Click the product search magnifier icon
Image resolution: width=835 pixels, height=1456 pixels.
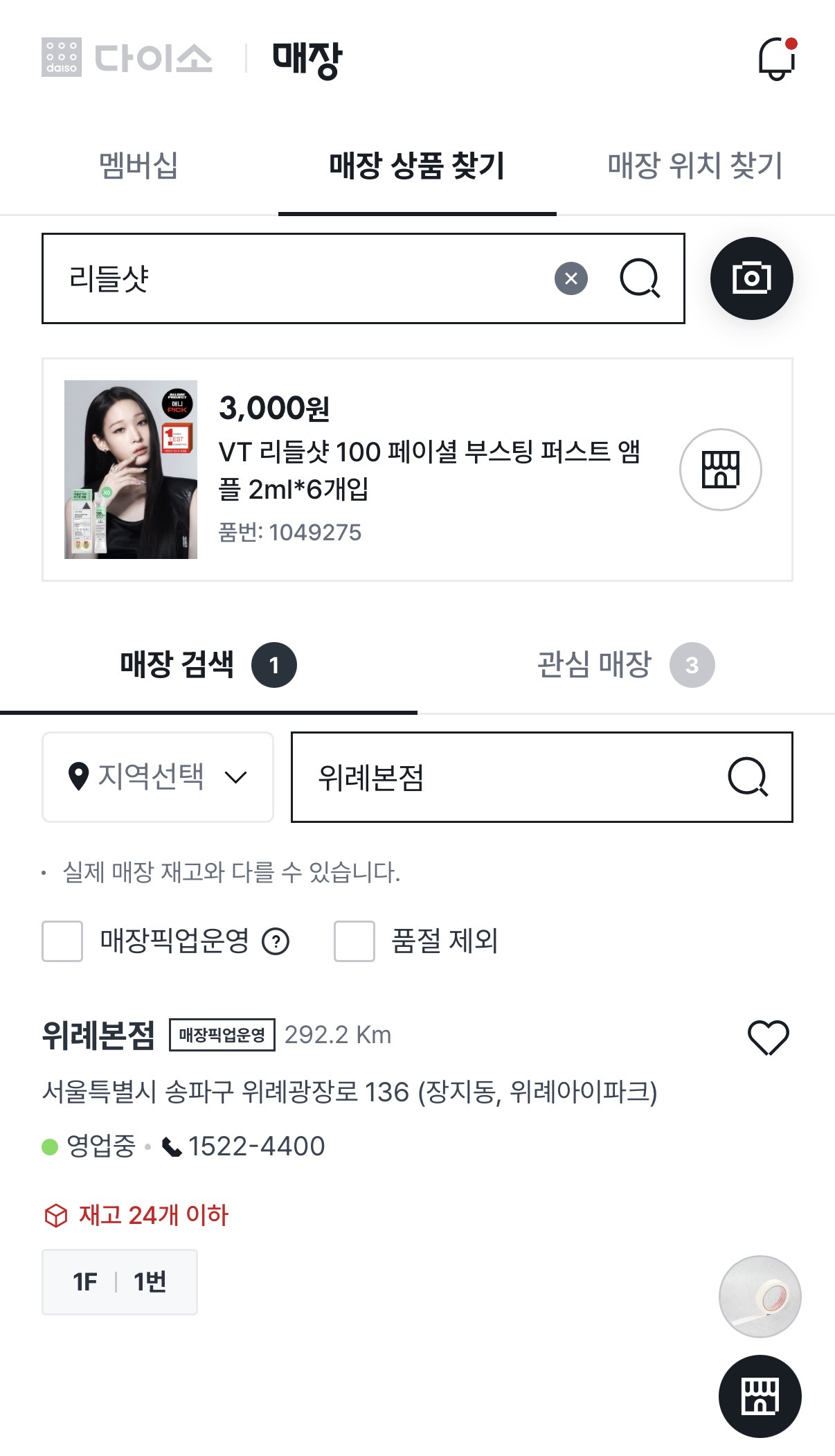click(x=640, y=277)
